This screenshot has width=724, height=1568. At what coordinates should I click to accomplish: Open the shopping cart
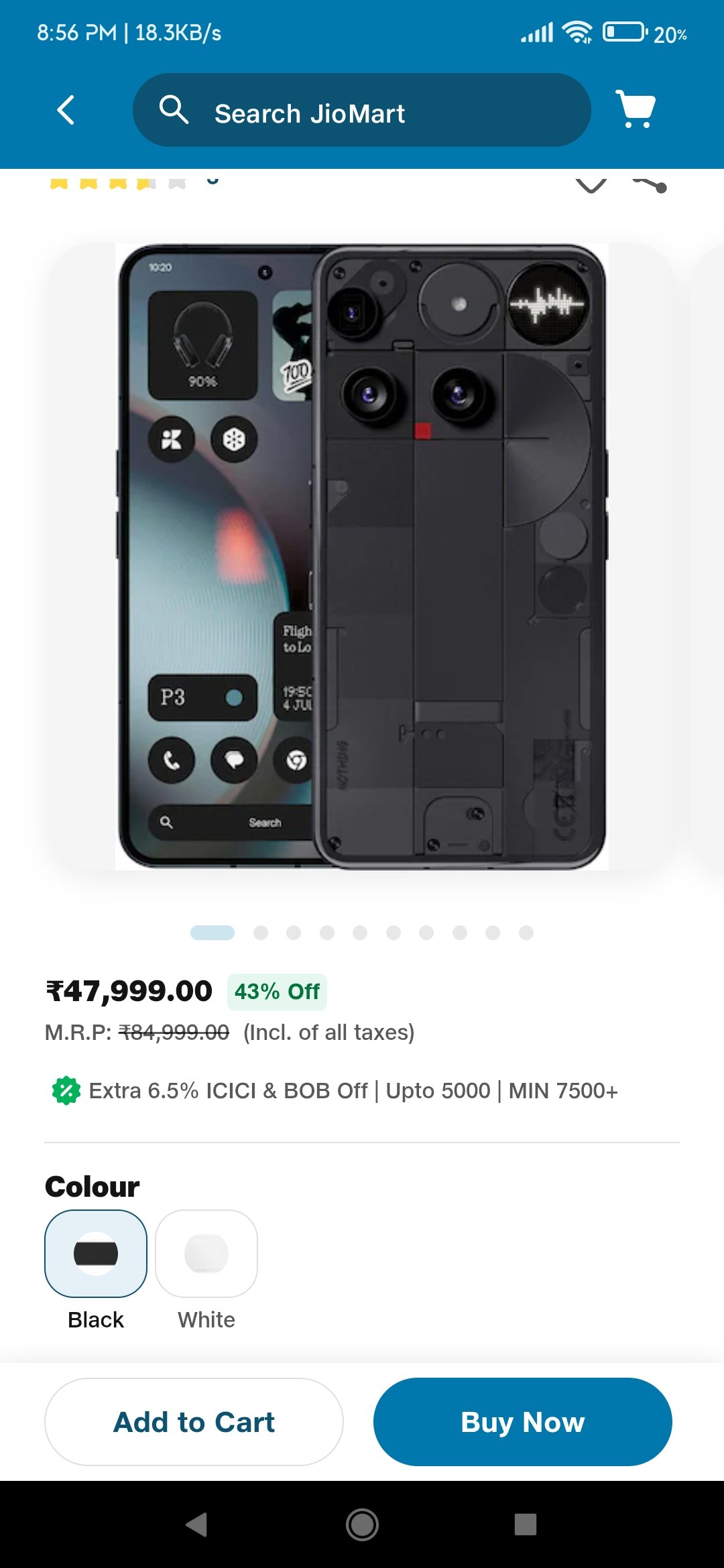click(x=635, y=109)
